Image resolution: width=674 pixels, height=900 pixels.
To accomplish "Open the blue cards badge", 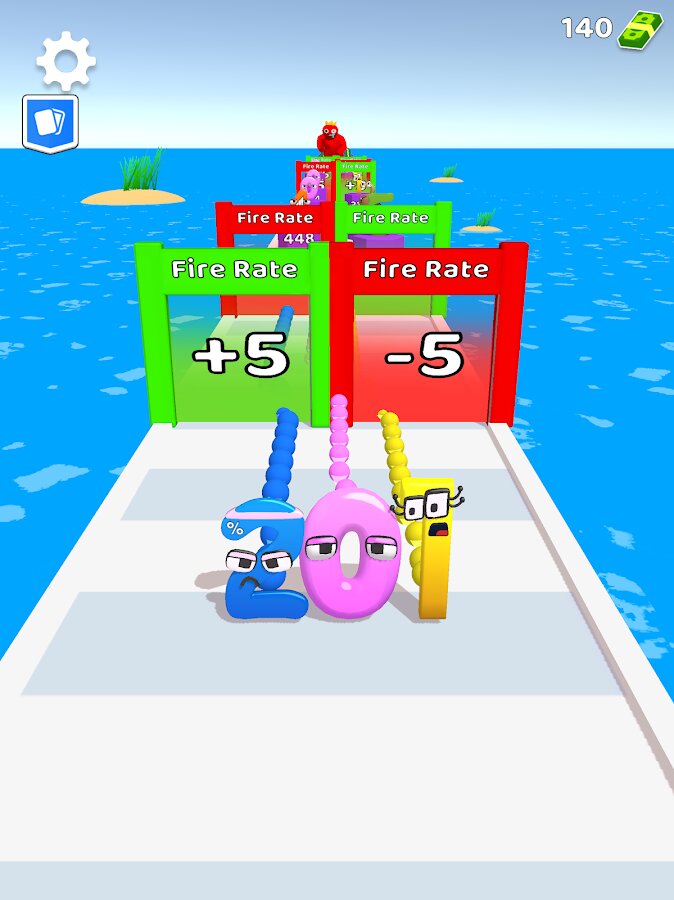I will click(50, 123).
